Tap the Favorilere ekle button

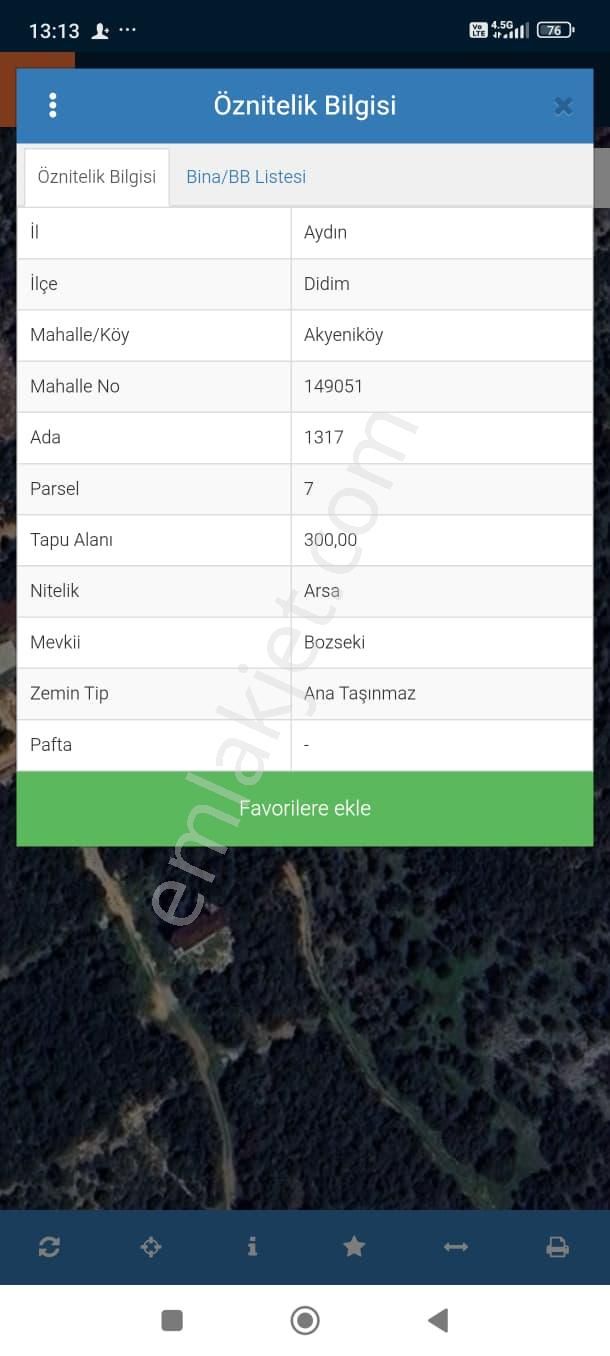tap(305, 808)
